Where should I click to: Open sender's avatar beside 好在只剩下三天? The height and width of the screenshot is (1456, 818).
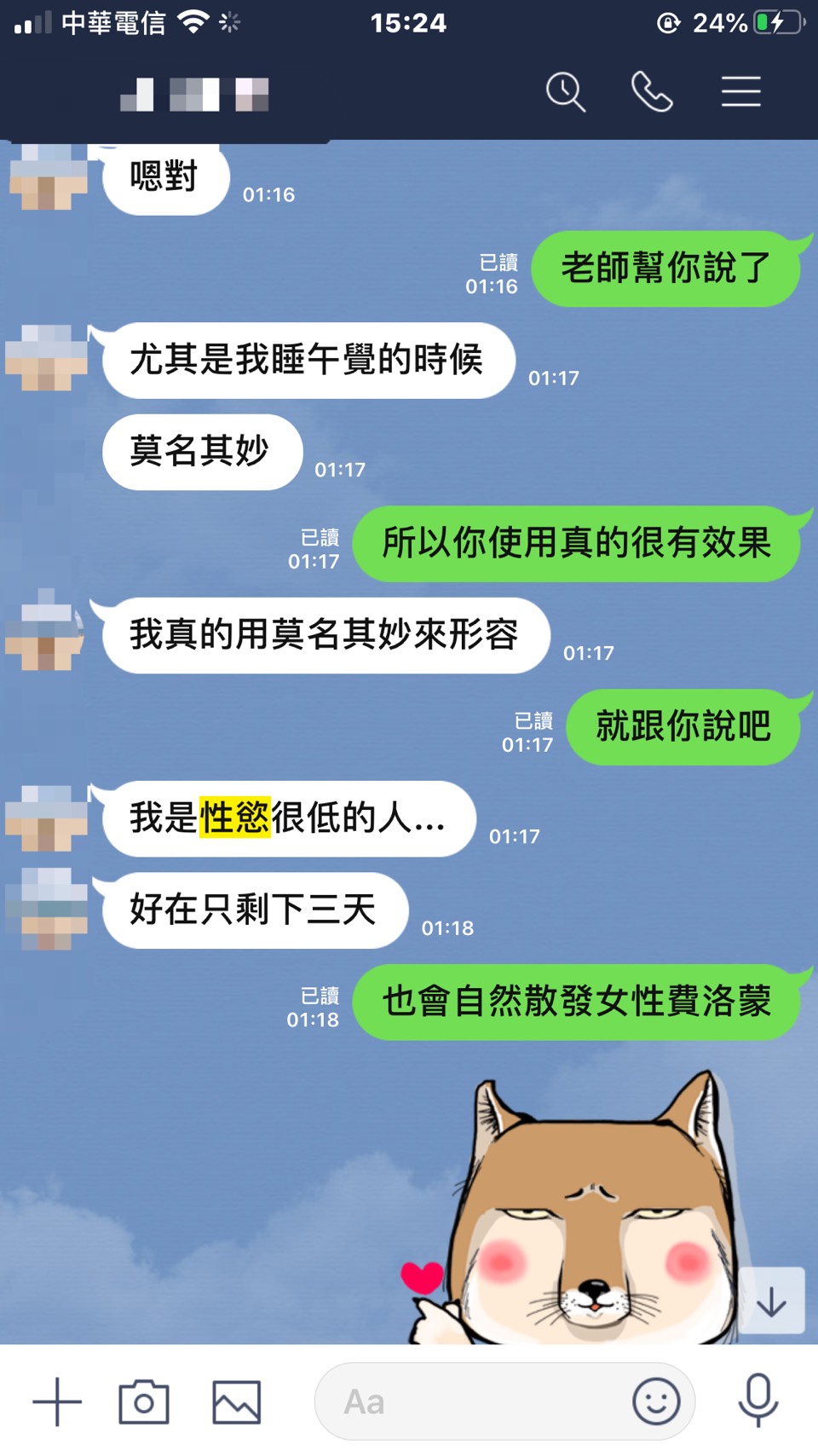pyautogui.click(x=47, y=909)
